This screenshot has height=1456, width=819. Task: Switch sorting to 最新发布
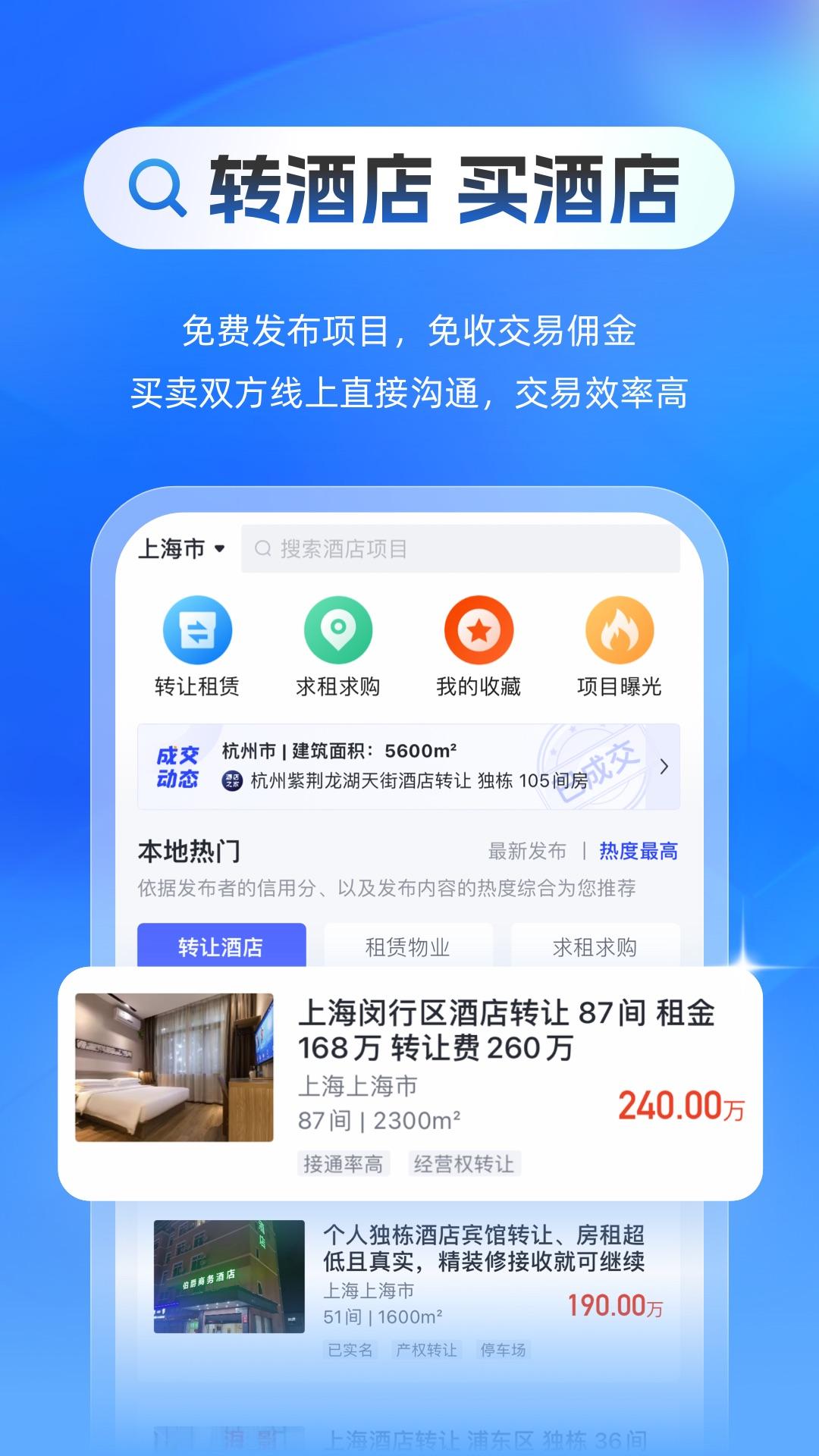click(526, 851)
